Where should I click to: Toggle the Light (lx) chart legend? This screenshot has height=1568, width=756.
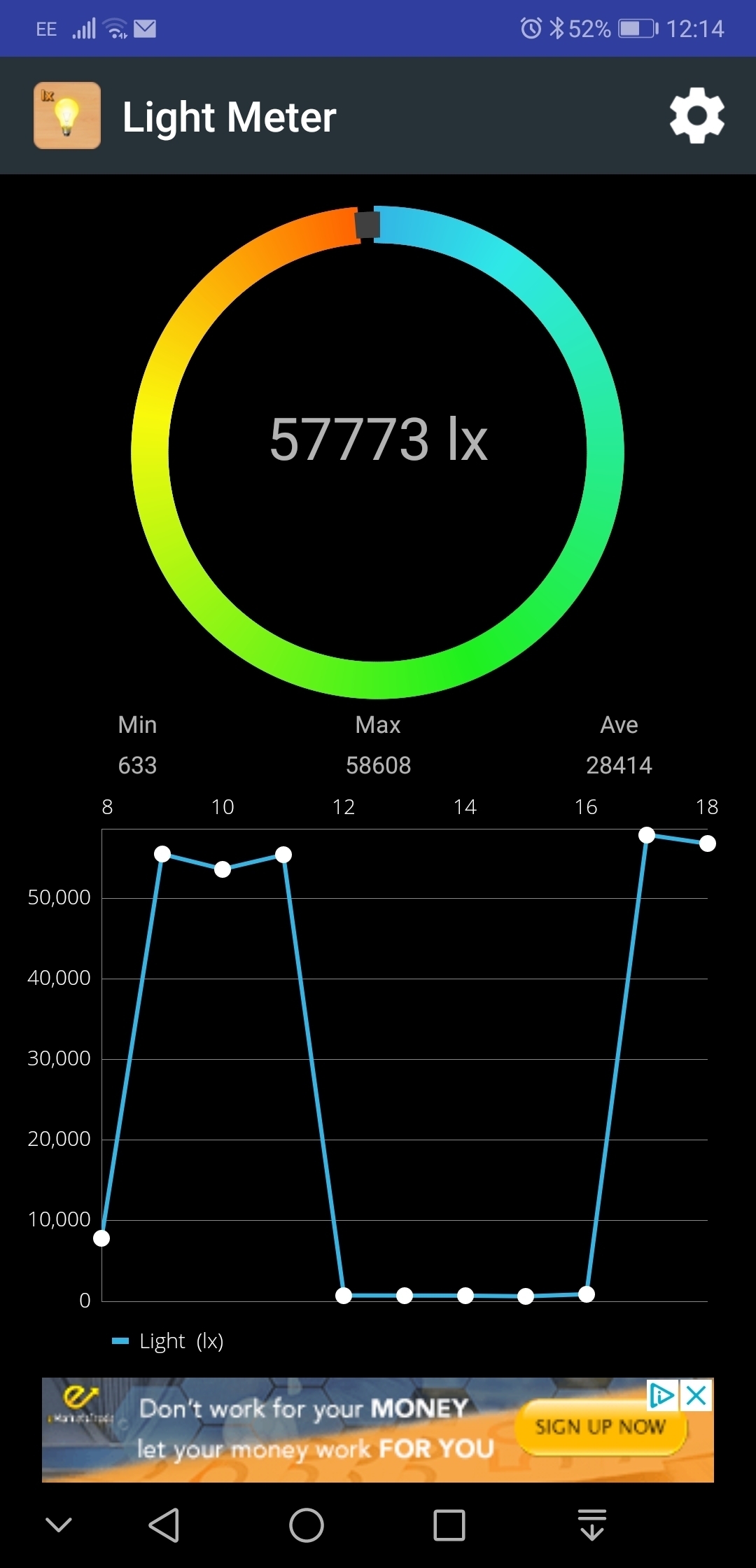[x=169, y=1341]
